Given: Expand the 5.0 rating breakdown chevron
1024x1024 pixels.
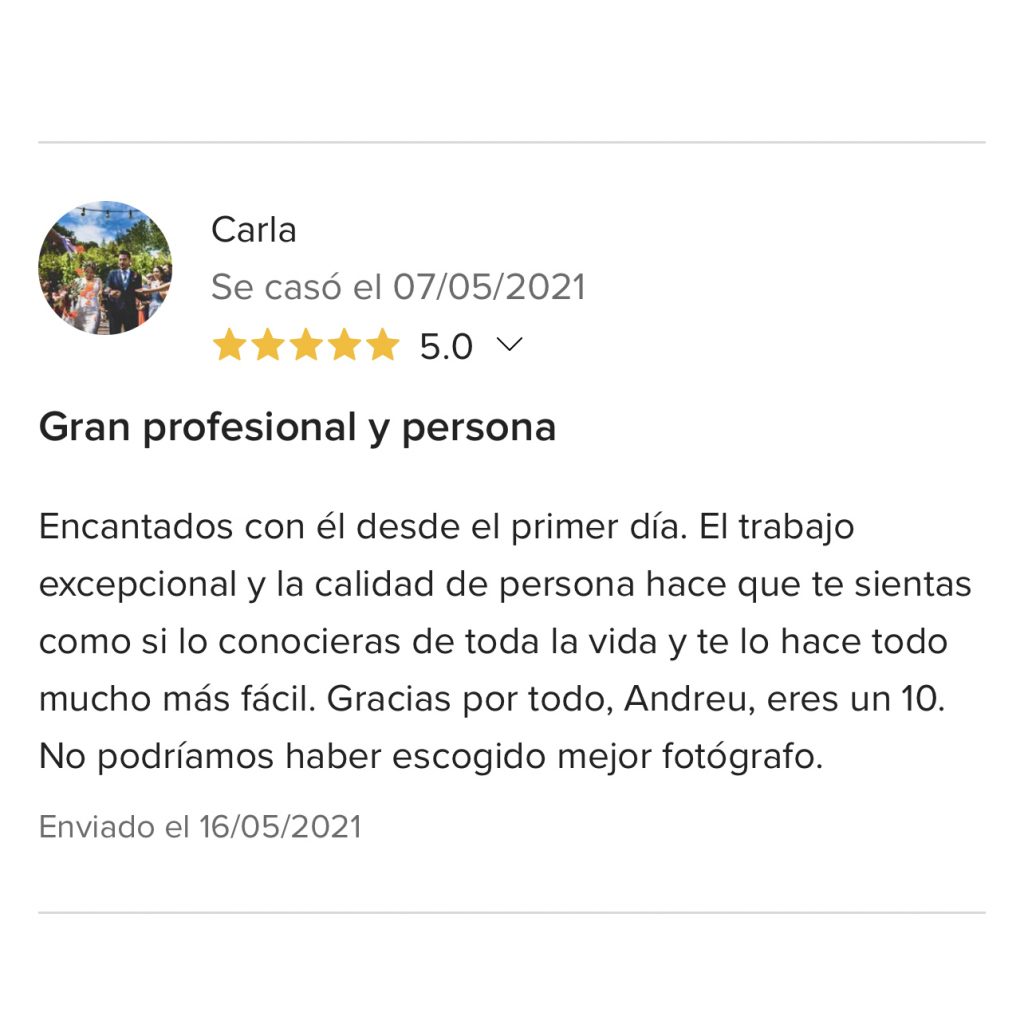Looking at the screenshot, I should coord(509,345).
